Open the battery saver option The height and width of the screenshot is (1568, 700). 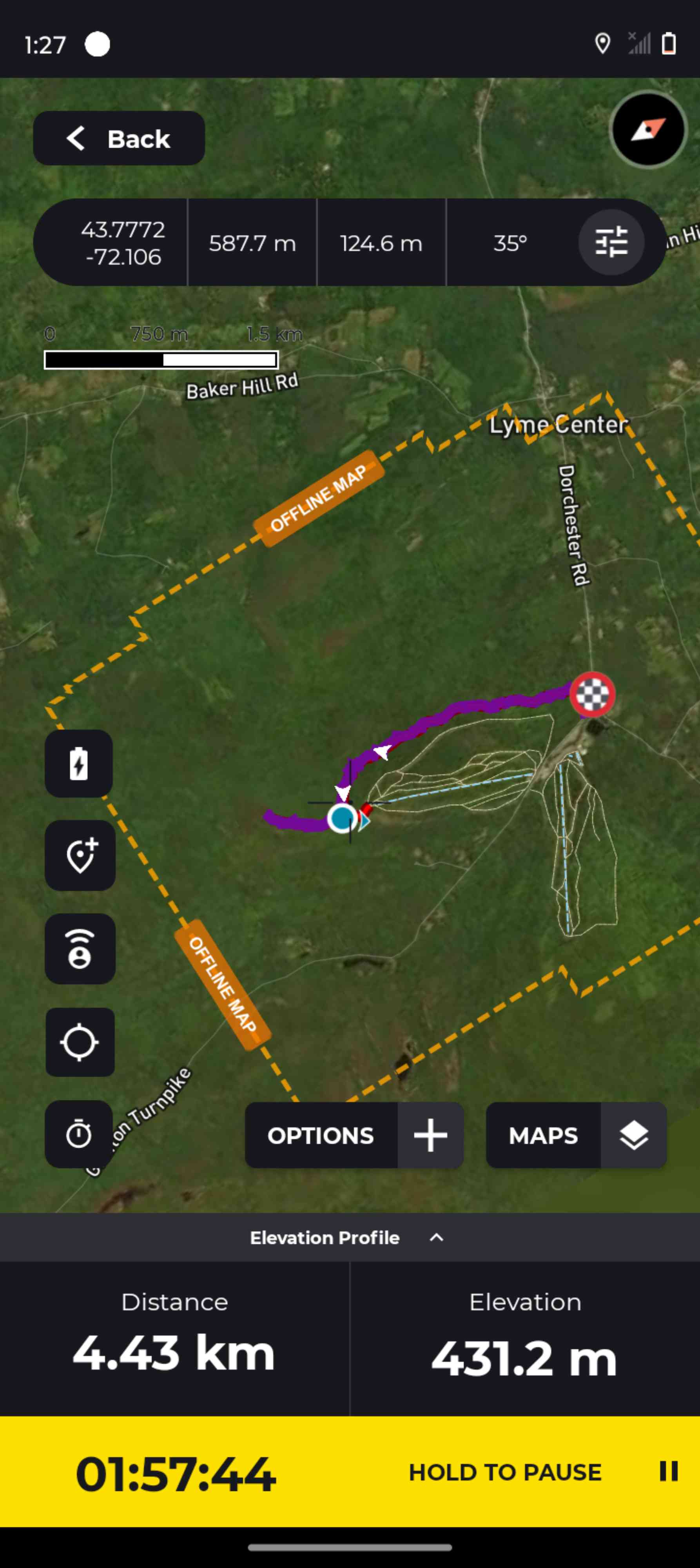tap(79, 763)
